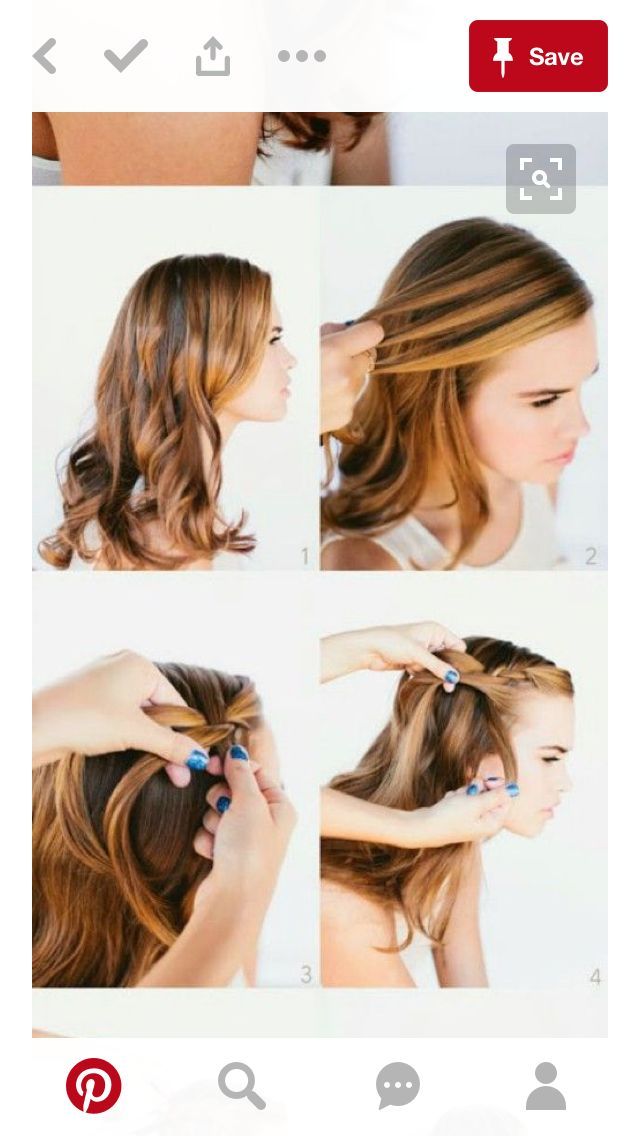
Task: Save this pin to a board
Action: (x=538, y=56)
